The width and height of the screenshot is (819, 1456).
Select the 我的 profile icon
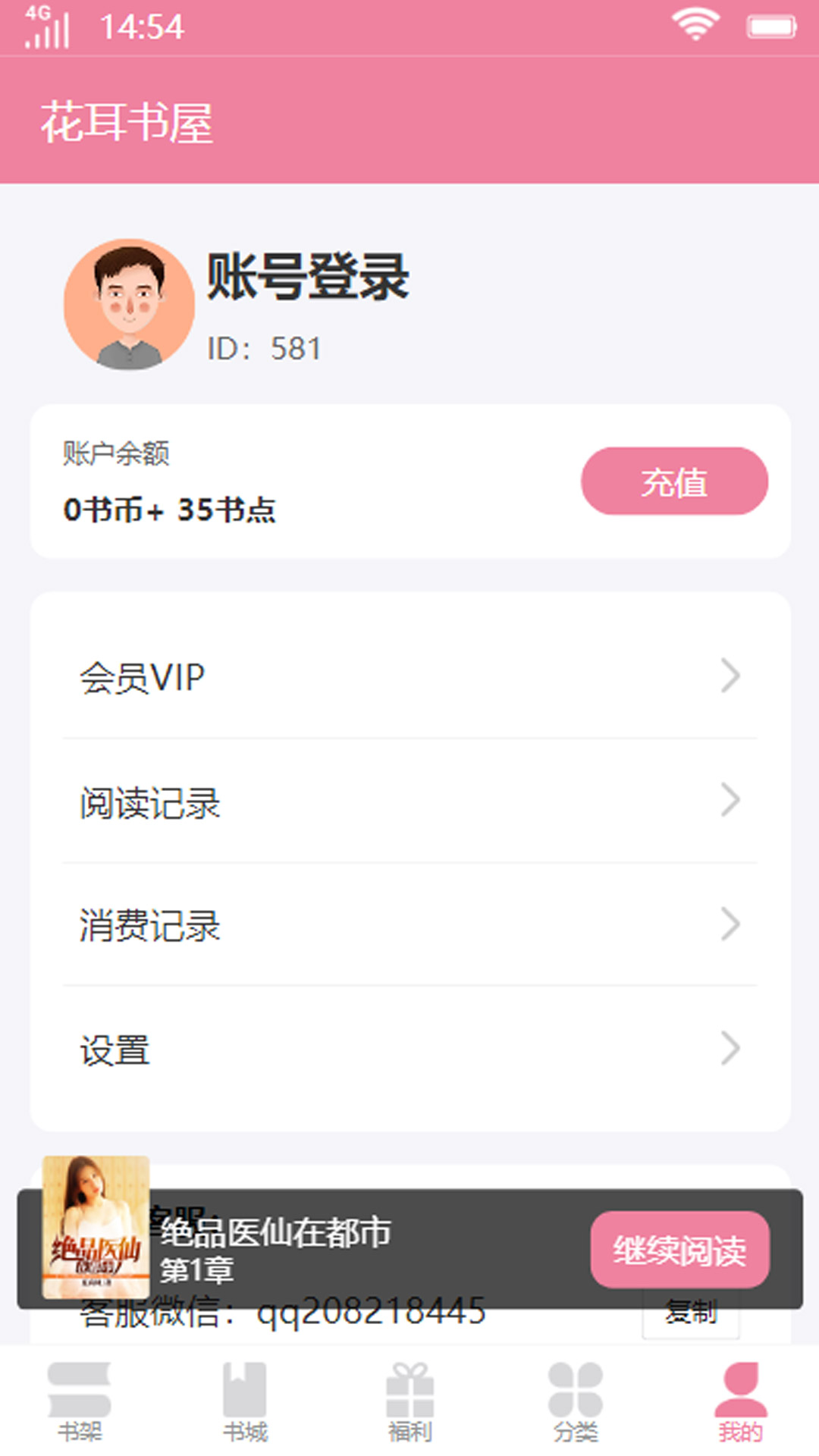(739, 1395)
